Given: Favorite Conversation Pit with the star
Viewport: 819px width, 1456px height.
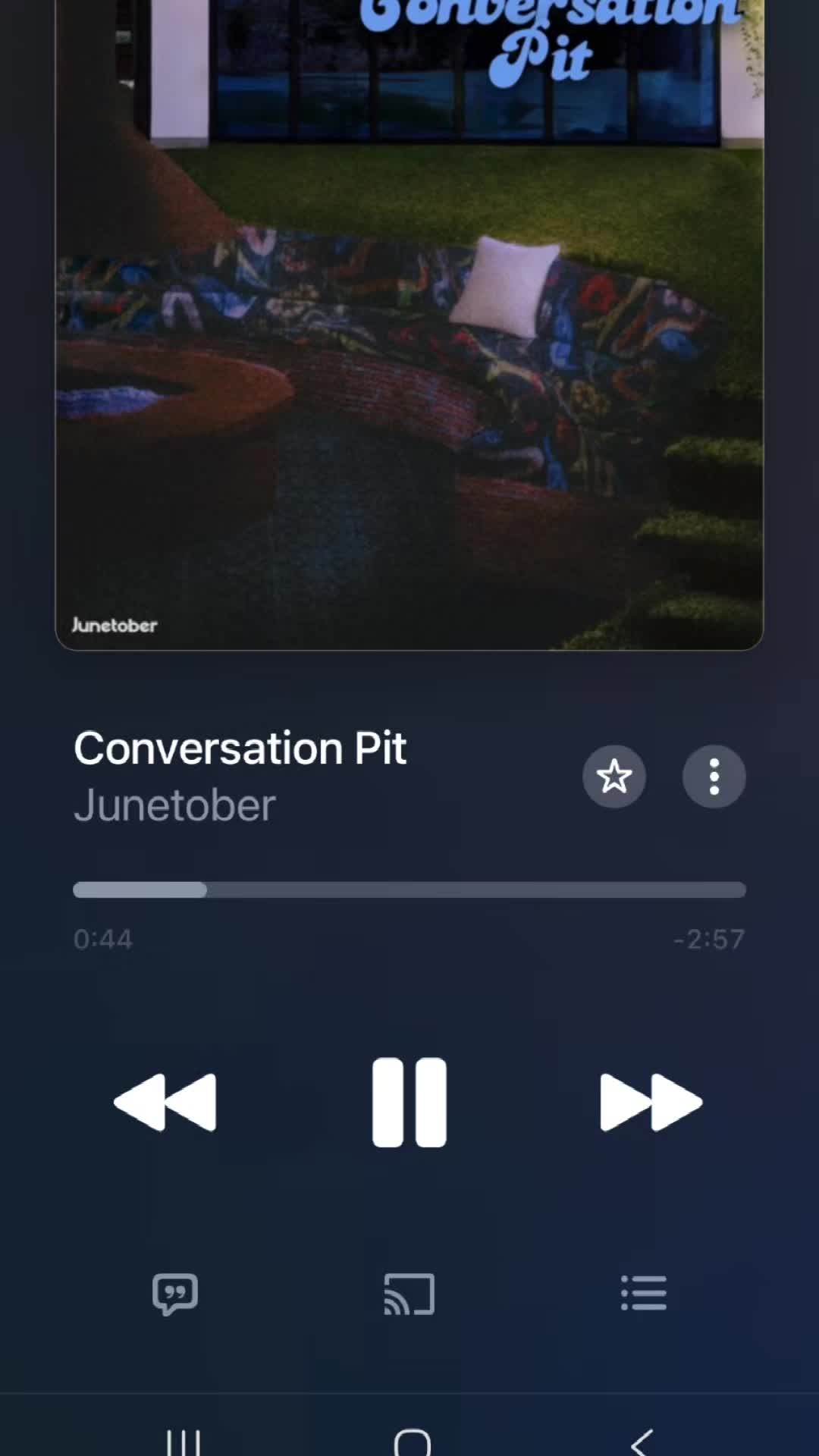Looking at the screenshot, I should [x=613, y=777].
